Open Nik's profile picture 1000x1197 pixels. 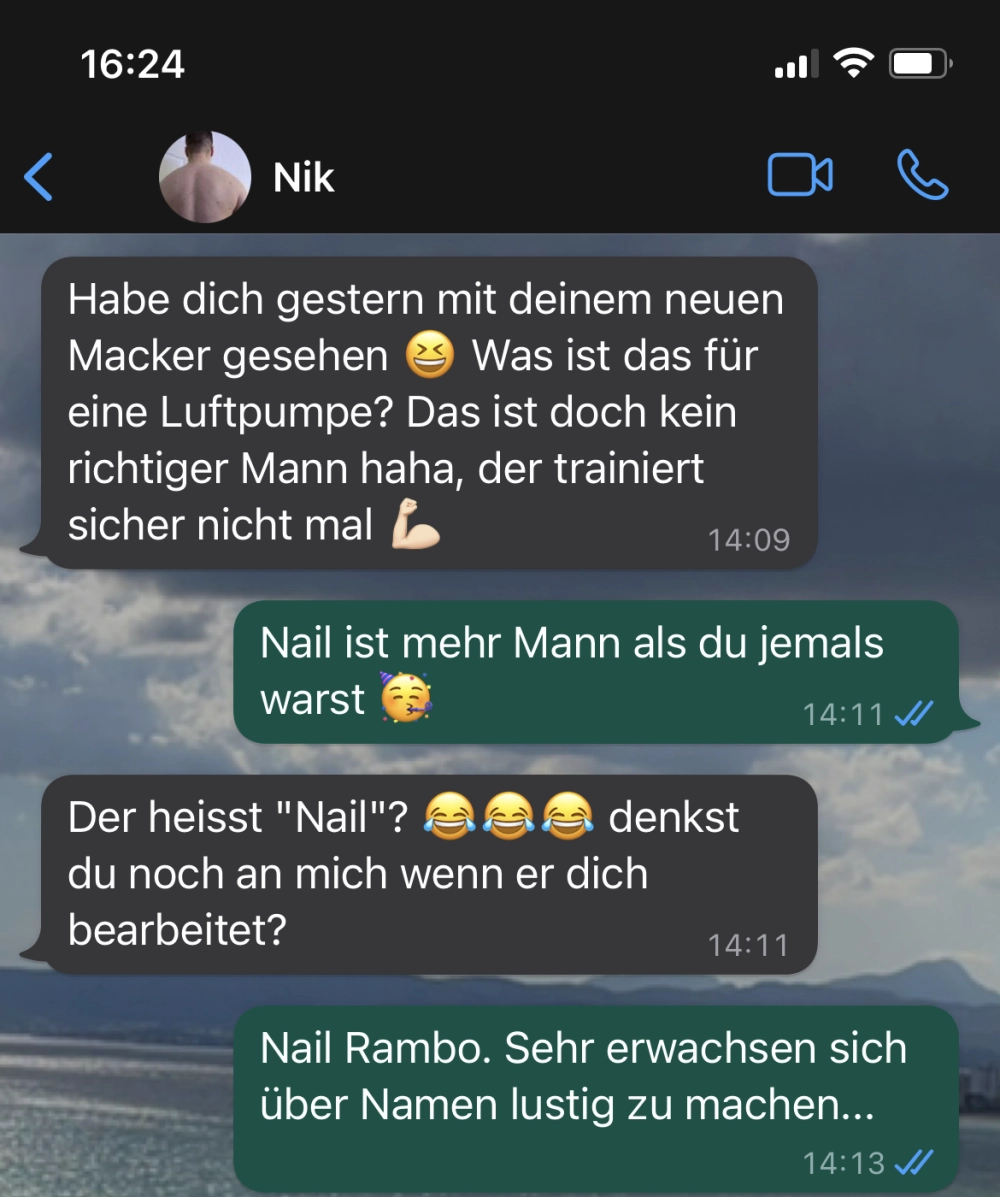point(204,177)
